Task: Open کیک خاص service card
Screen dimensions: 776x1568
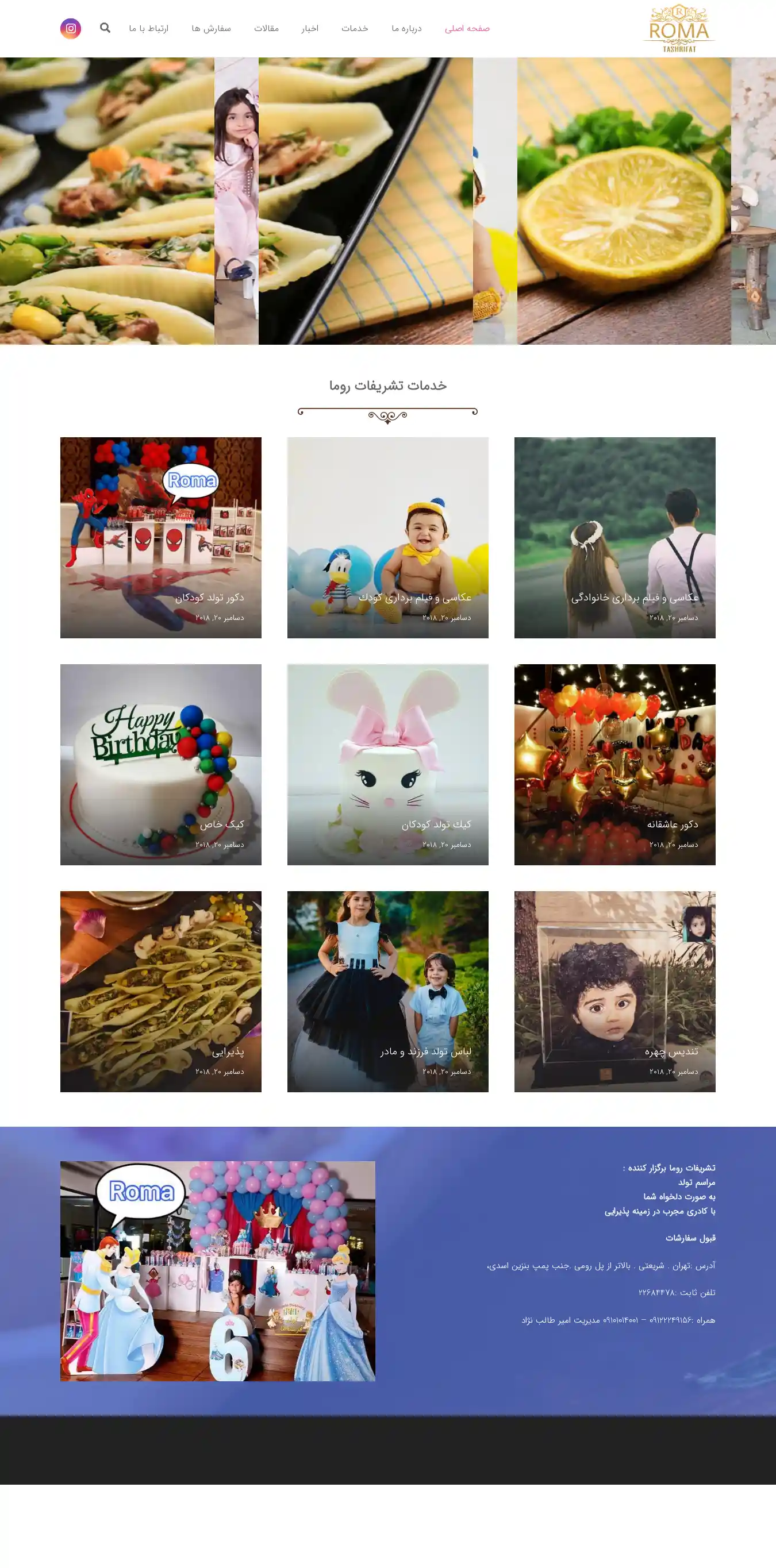Action: tap(161, 765)
